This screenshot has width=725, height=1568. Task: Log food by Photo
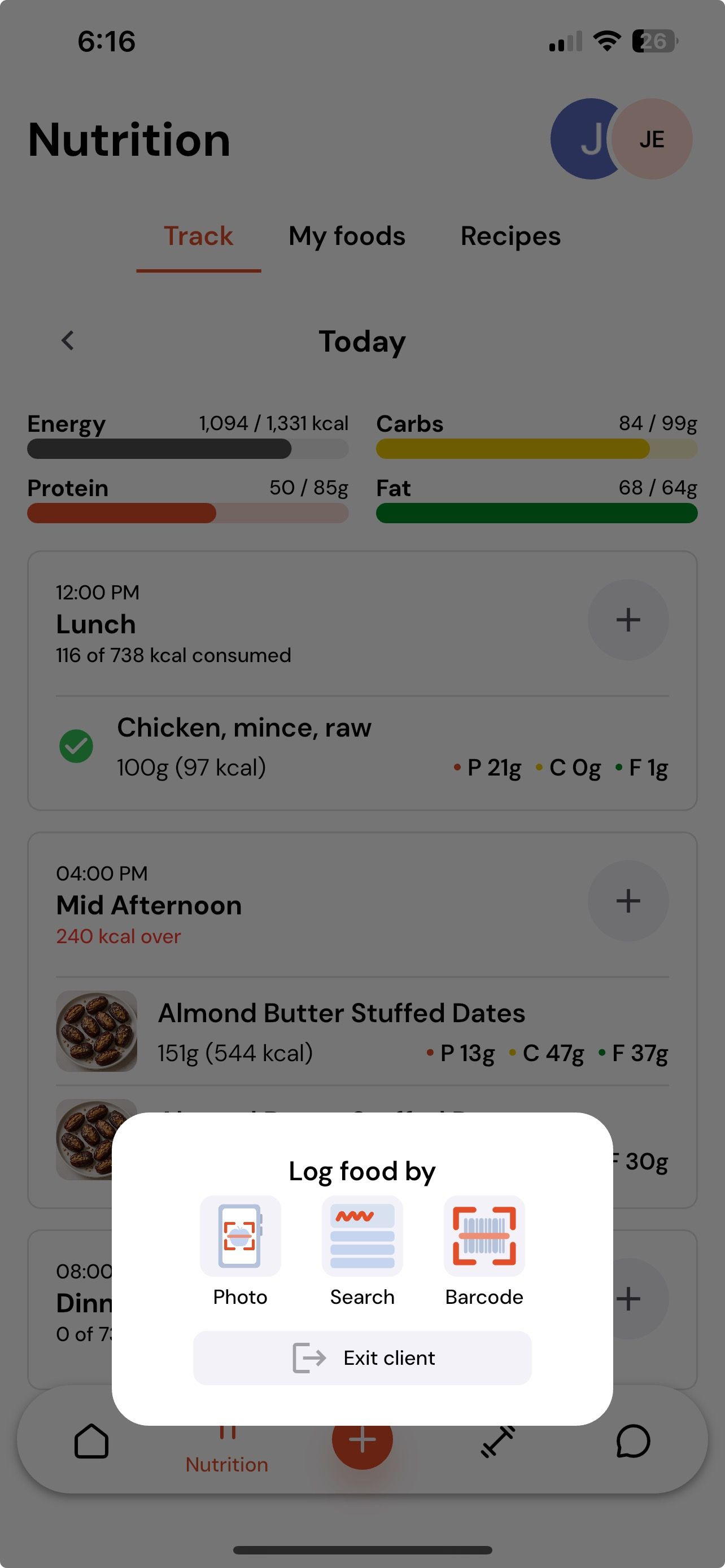(x=241, y=1251)
